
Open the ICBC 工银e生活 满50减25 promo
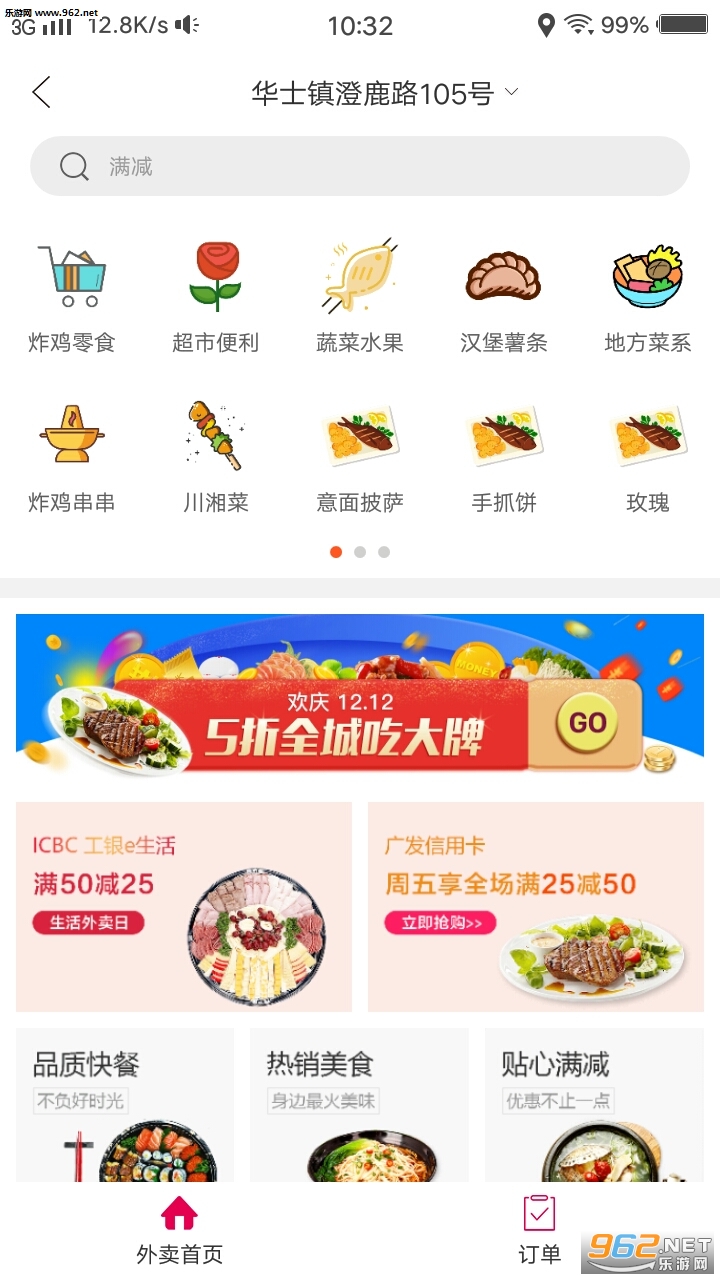pyautogui.click(x=184, y=906)
